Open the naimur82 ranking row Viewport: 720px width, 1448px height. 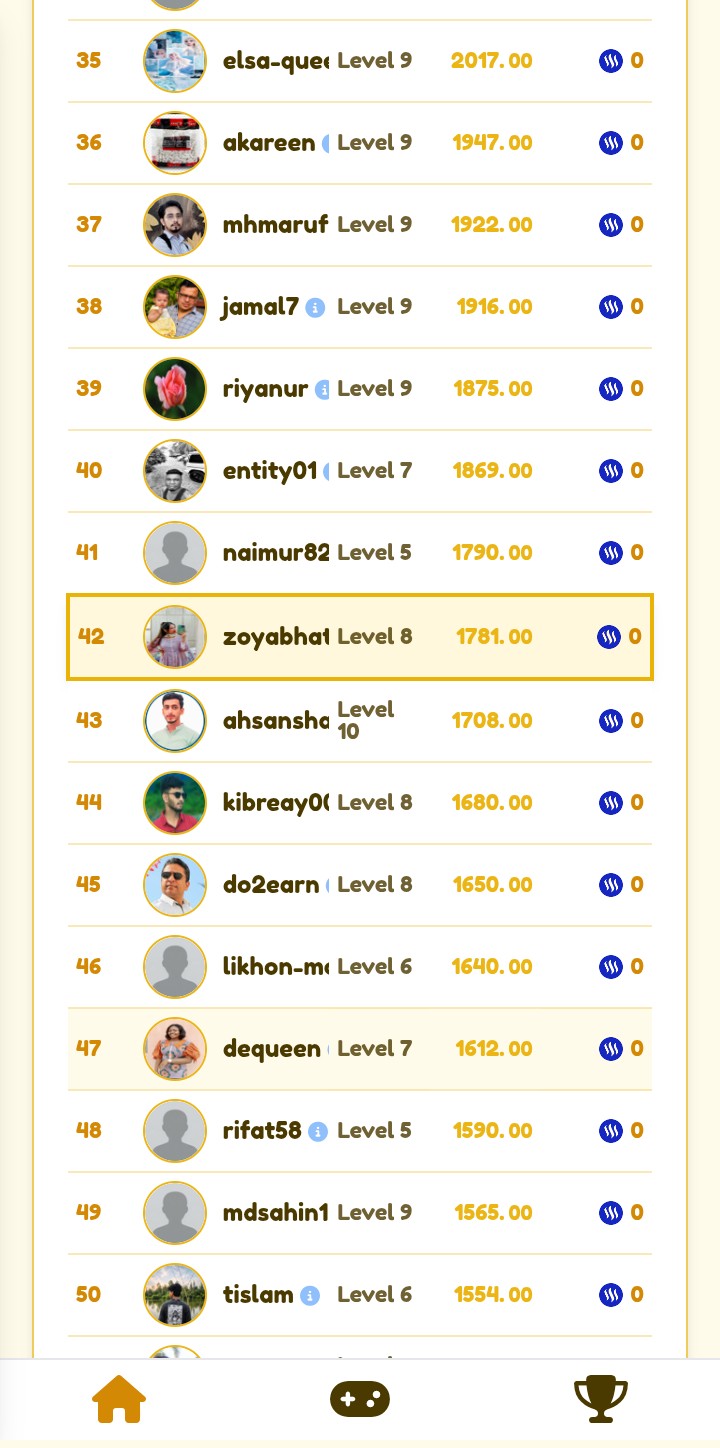360,553
